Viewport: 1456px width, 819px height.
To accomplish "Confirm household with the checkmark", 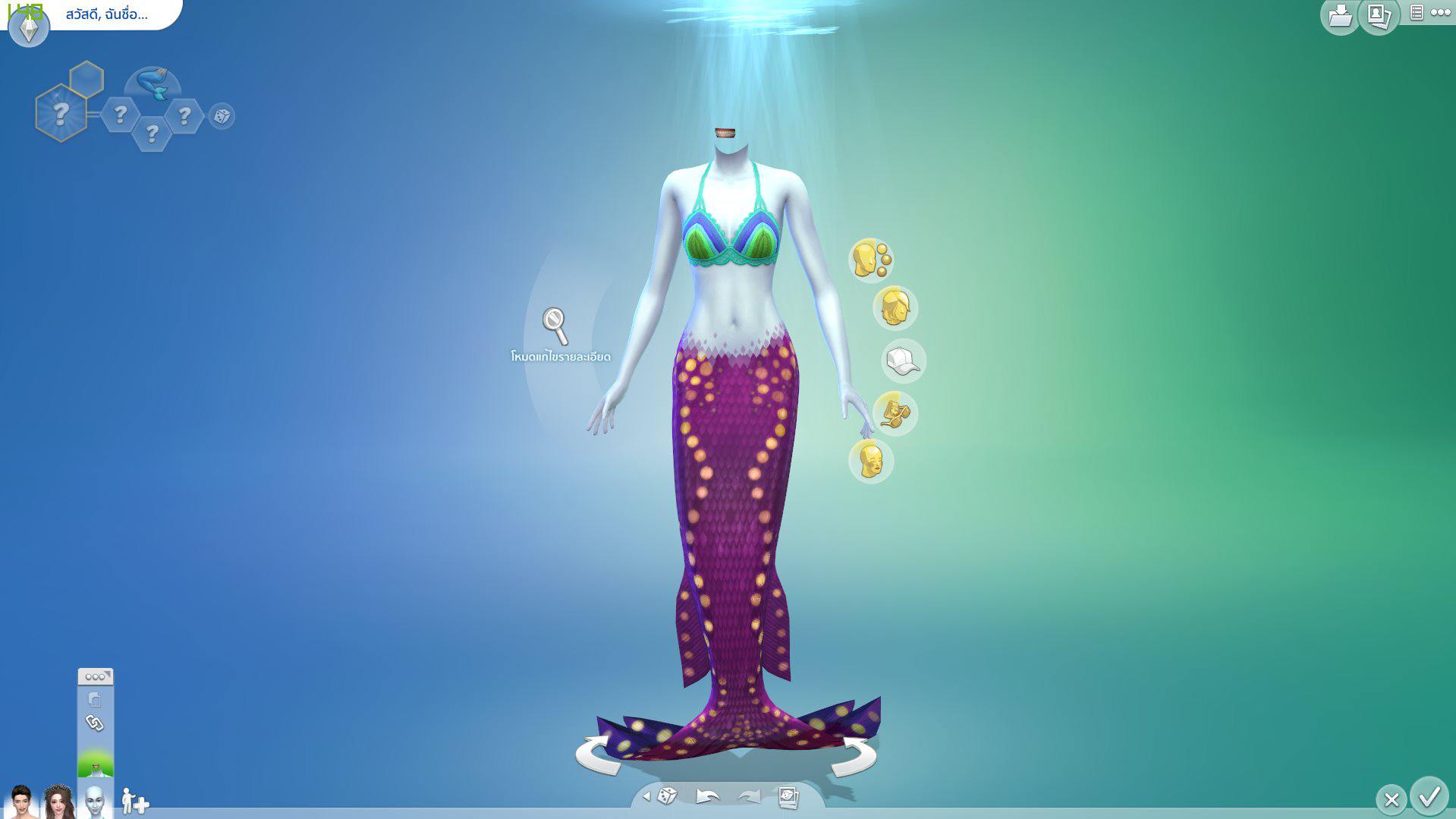I will pos(1429,797).
